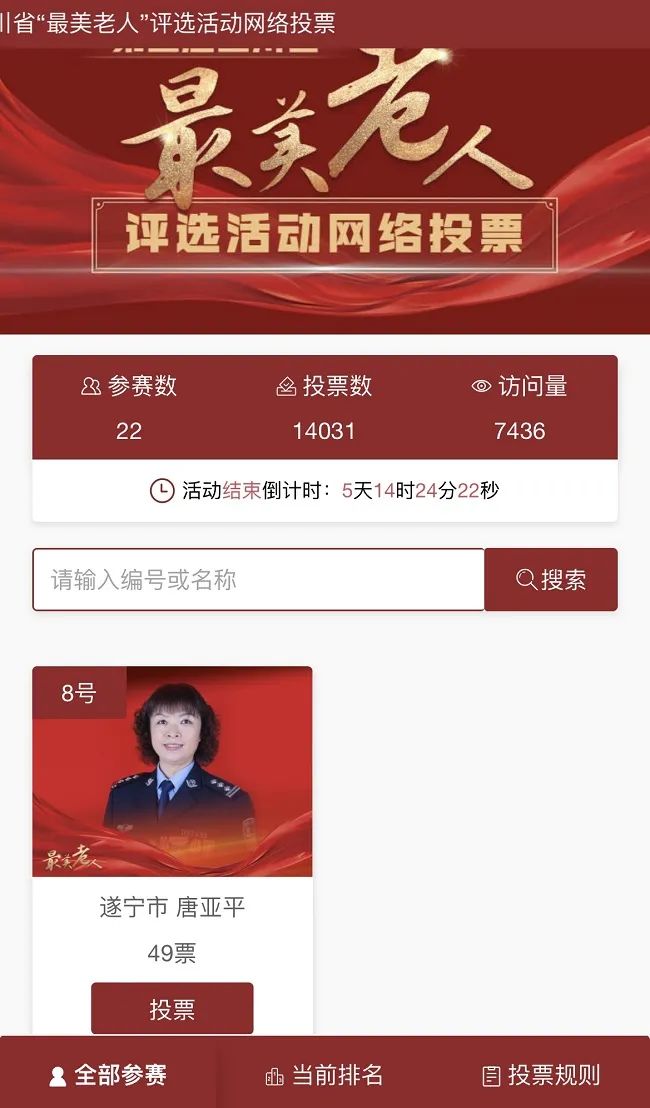Switch to the 当前排名 tab

(x=325, y=1075)
